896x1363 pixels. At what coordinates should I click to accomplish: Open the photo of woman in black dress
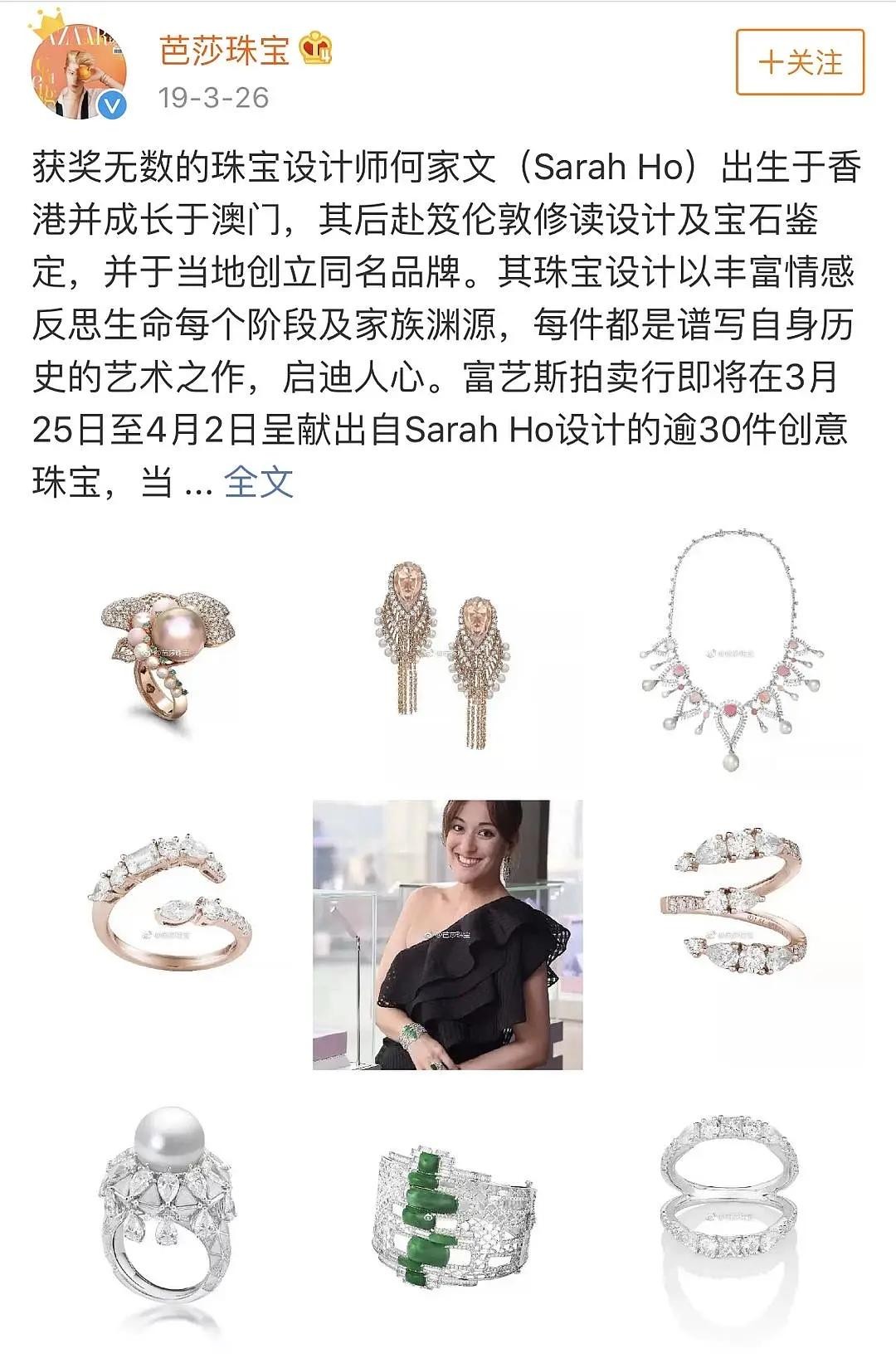click(x=447, y=934)
